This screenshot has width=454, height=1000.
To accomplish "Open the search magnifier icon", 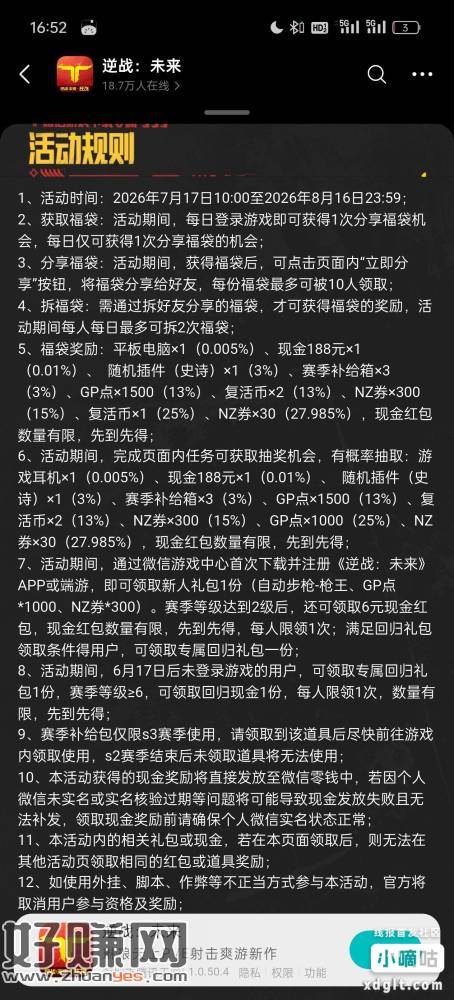I will point(376,75).
